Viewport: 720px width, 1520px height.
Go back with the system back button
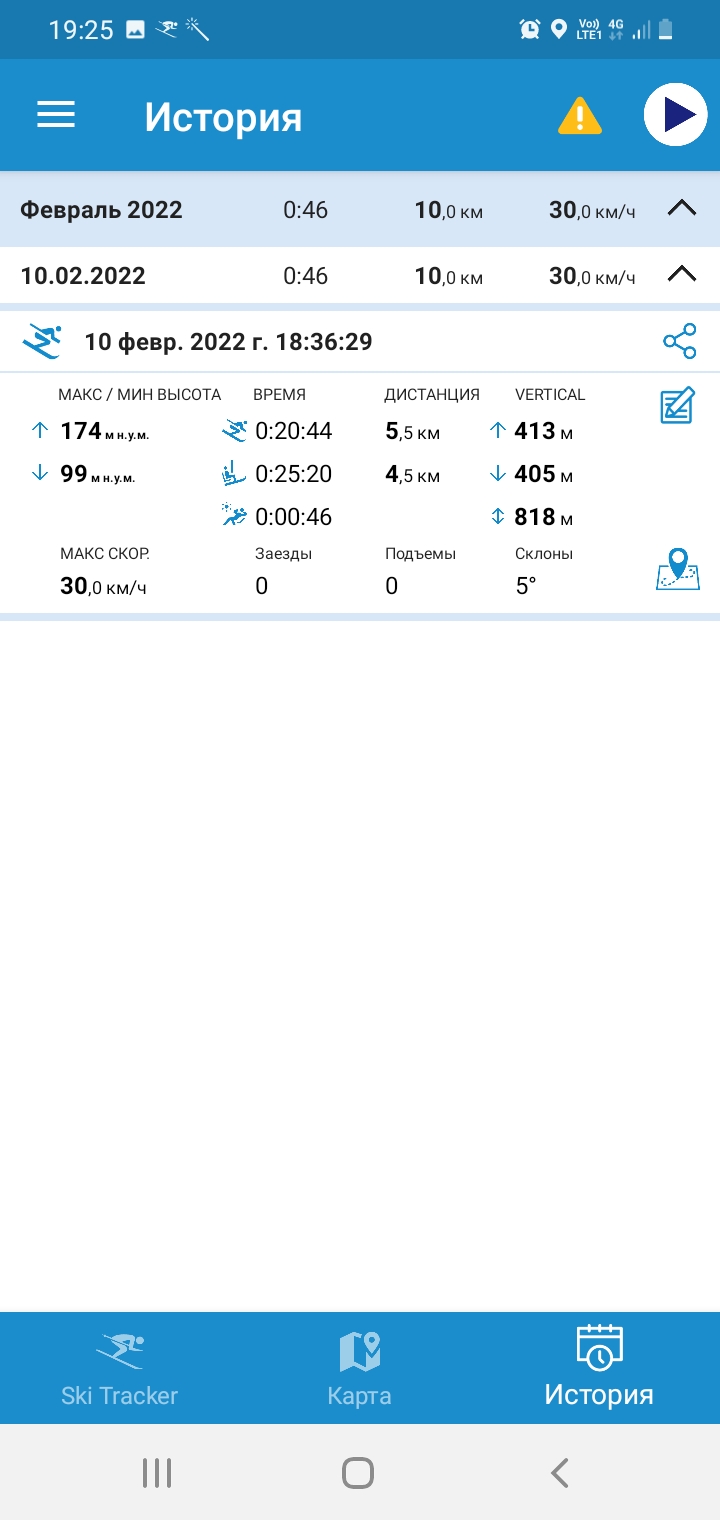pos(560,1472)
